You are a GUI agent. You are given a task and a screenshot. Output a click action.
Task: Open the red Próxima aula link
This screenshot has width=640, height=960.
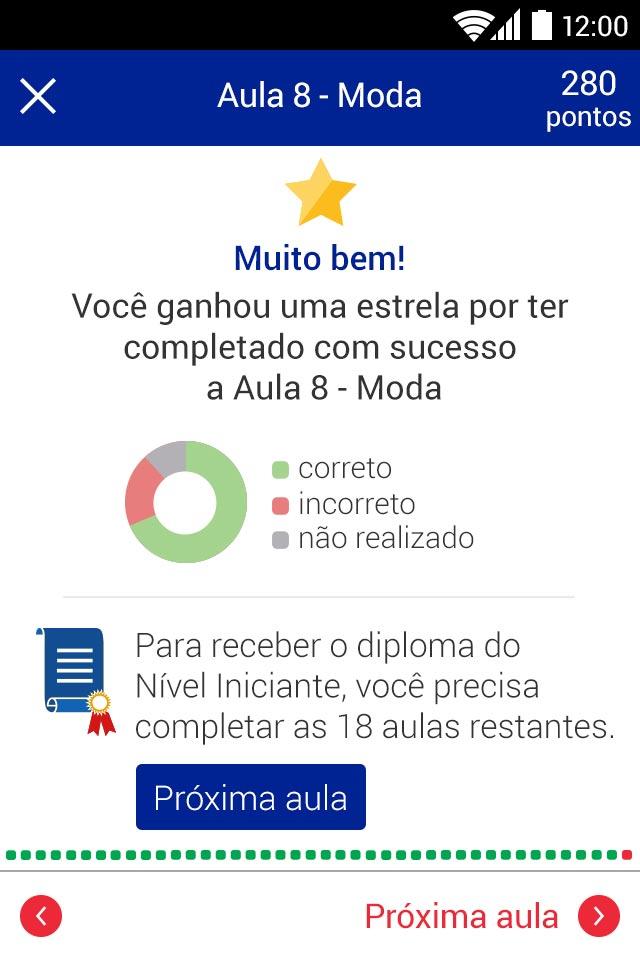tap(490, 916)
